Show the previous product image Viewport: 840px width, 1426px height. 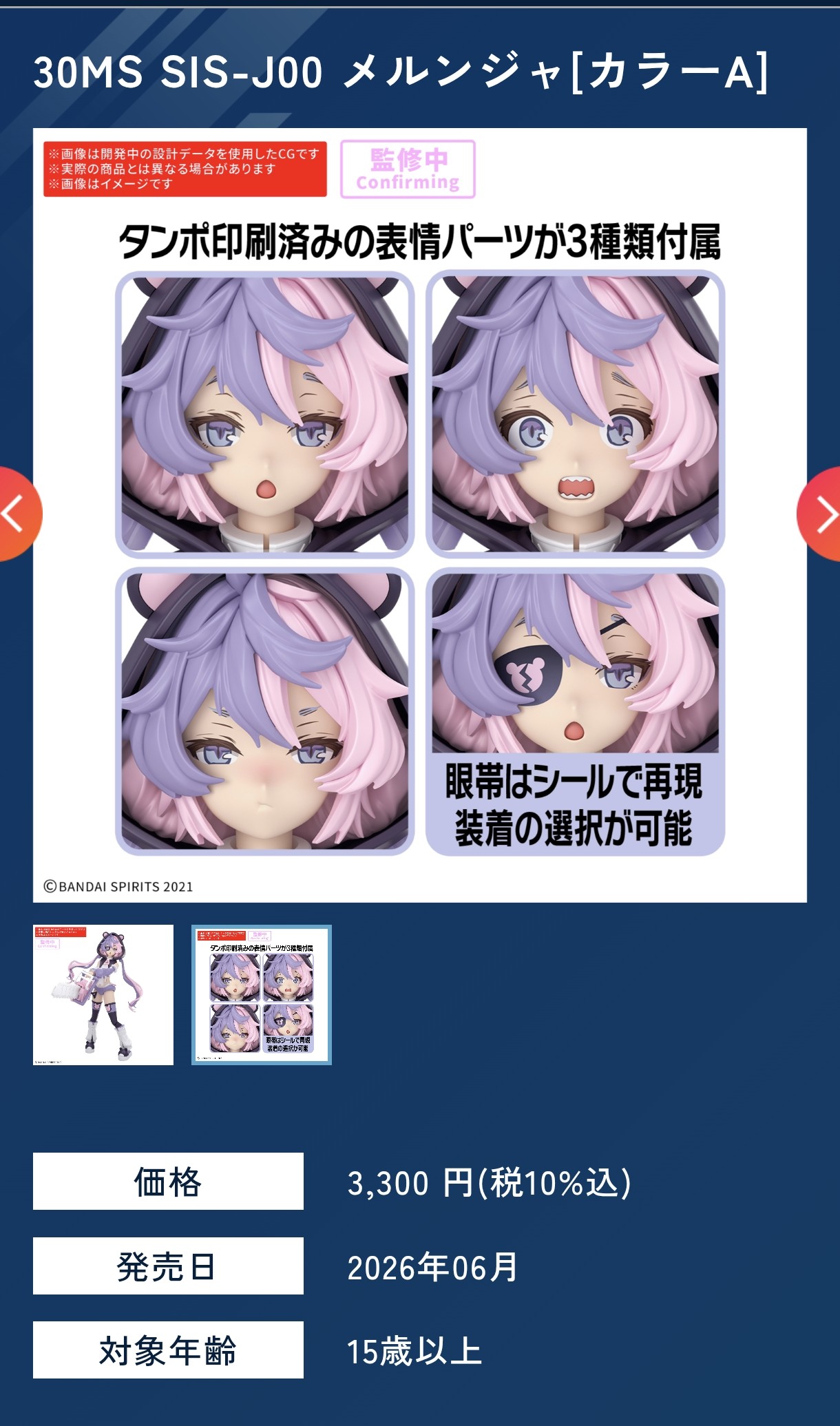tap(15, 514)
